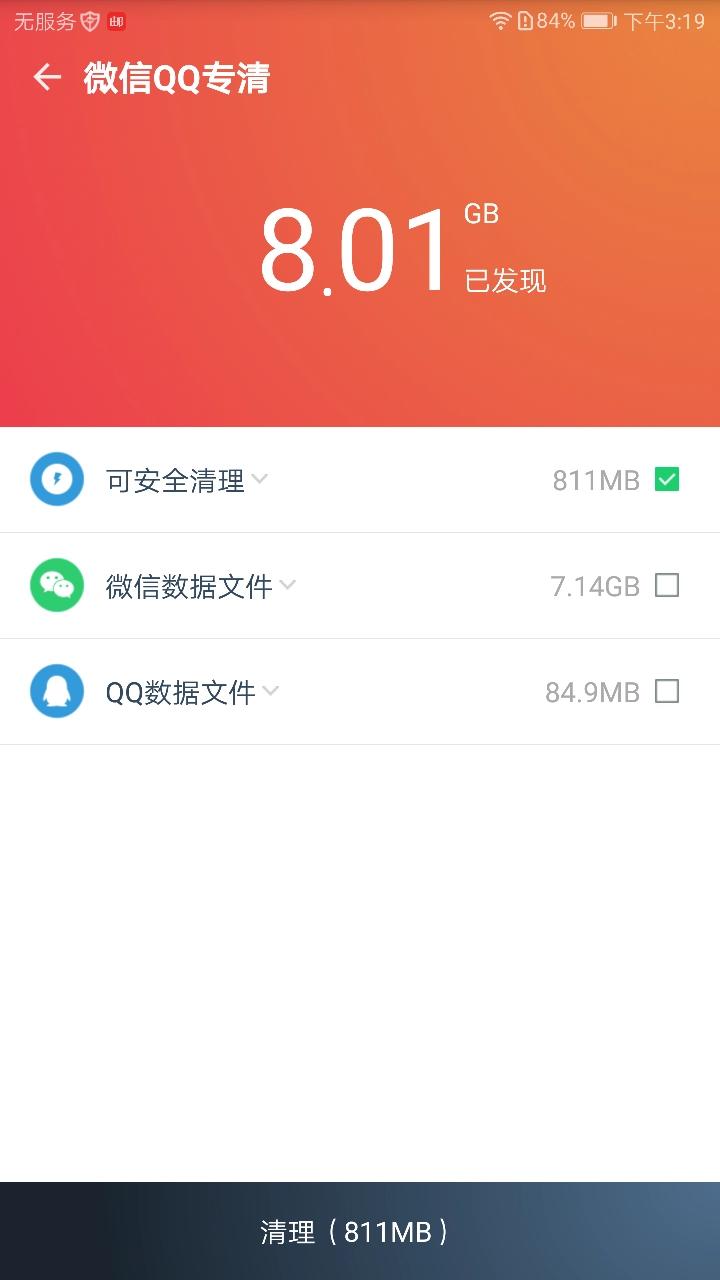
Task: Select the 微信数据文件 7.14GB checkbox
Action: 666,585
